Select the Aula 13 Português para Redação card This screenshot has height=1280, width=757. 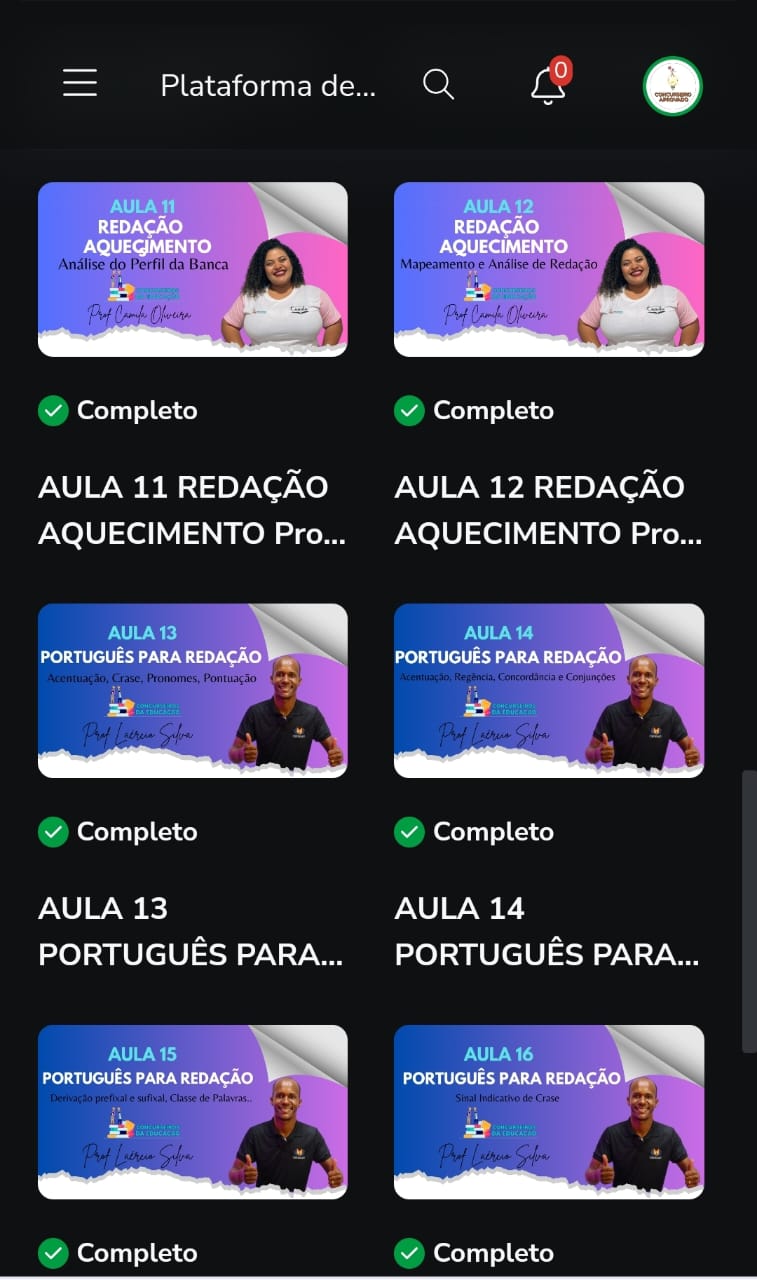click(x=193, y=690)
